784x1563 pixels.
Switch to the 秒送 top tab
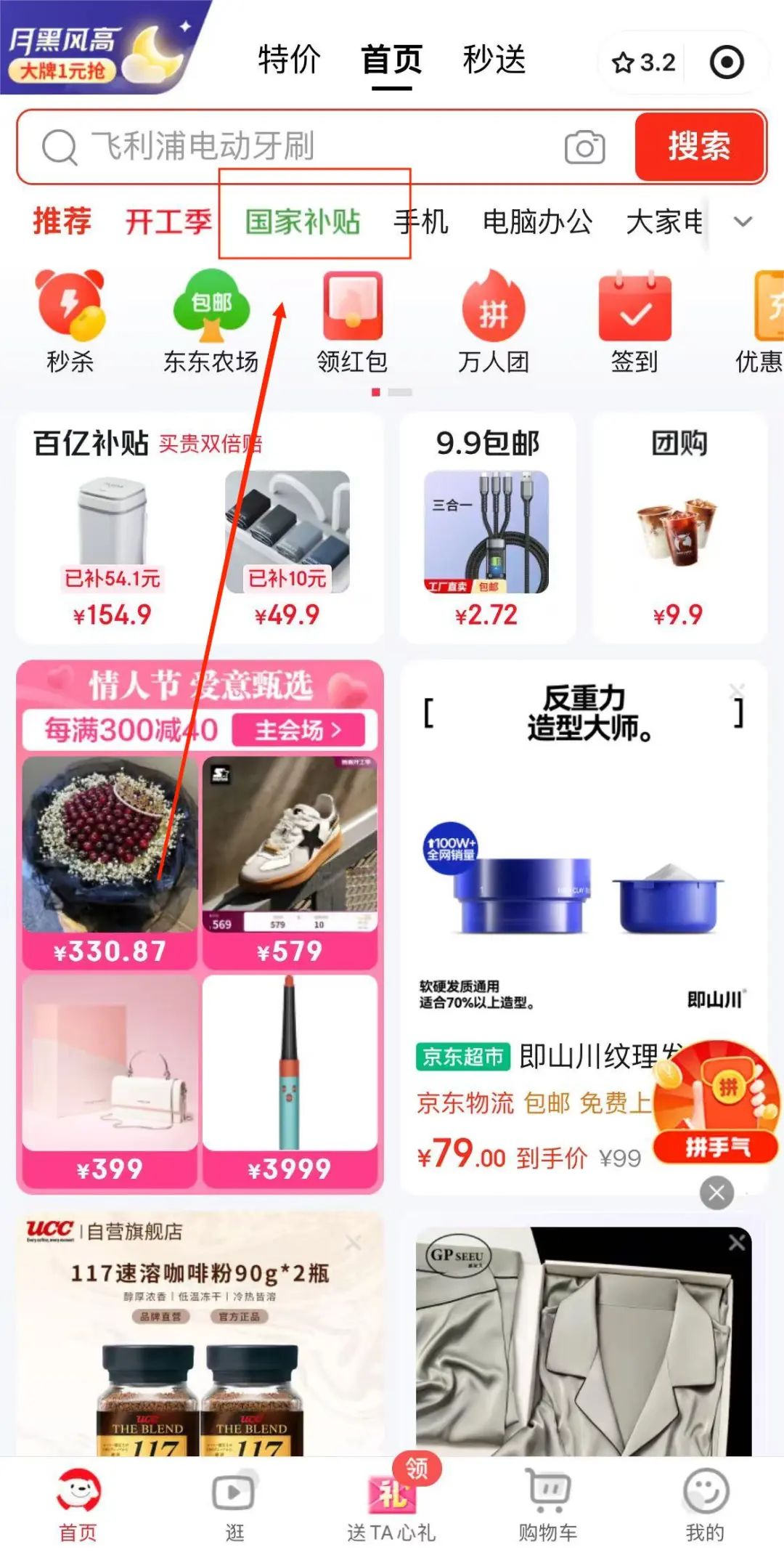tap(494, 60)
